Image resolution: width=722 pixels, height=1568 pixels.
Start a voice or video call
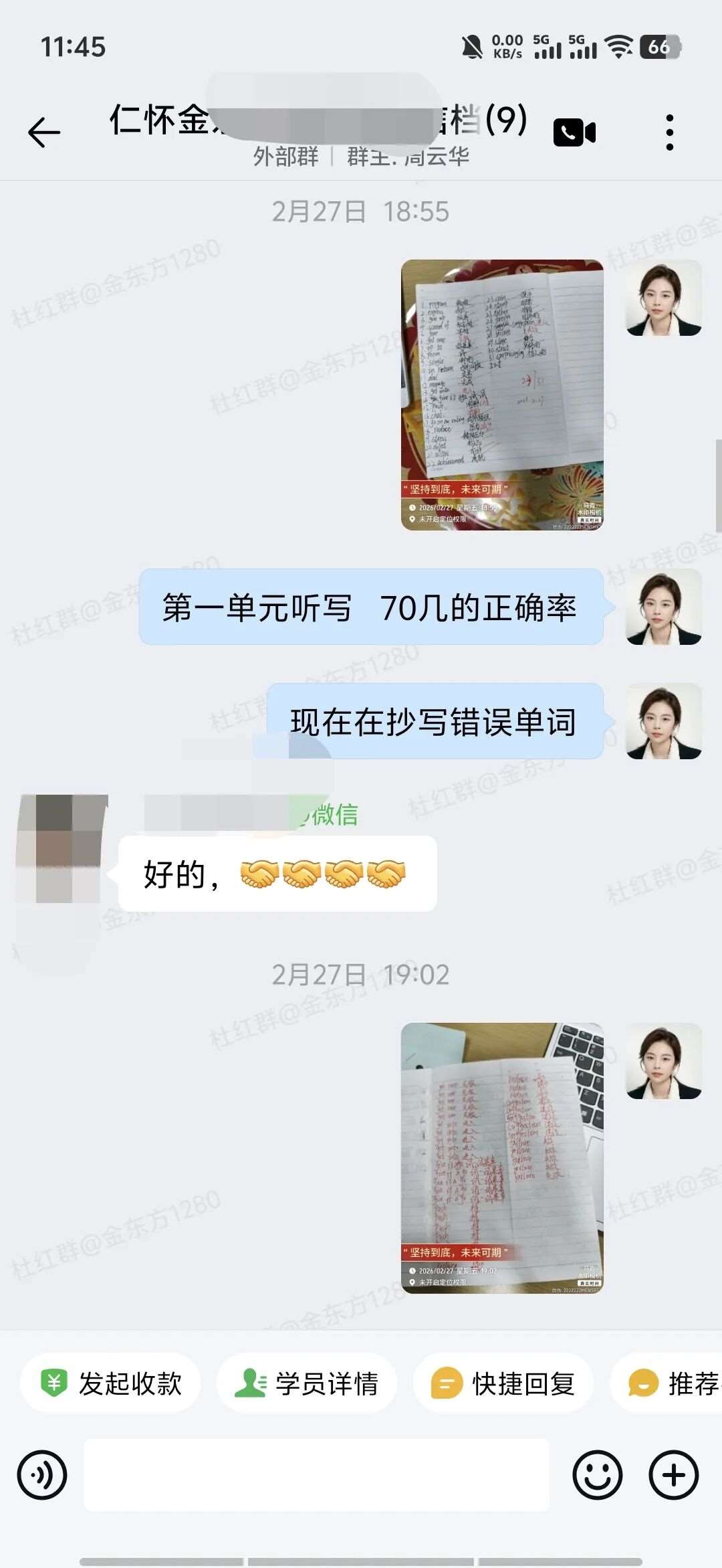[574, 132]
